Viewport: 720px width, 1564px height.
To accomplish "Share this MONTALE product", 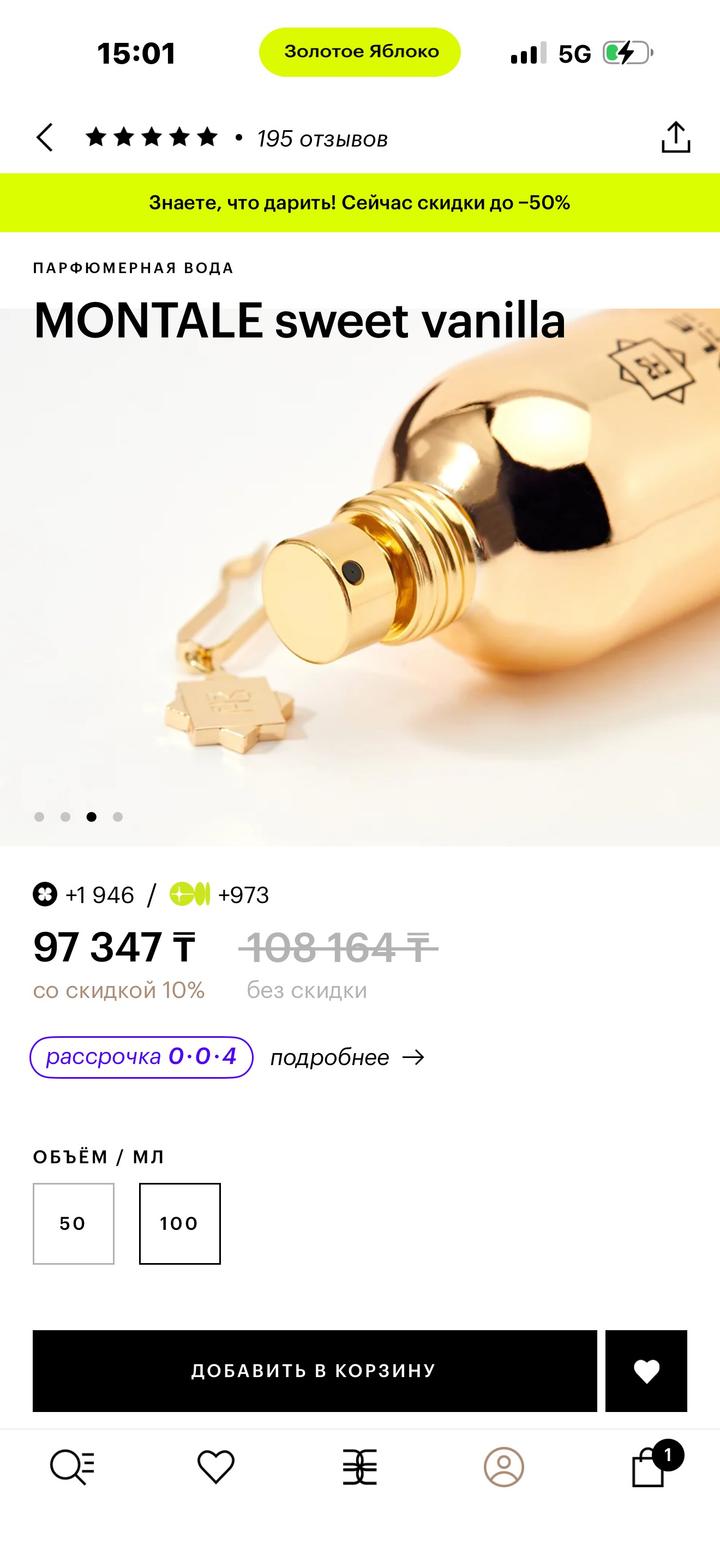I will 676,138.
